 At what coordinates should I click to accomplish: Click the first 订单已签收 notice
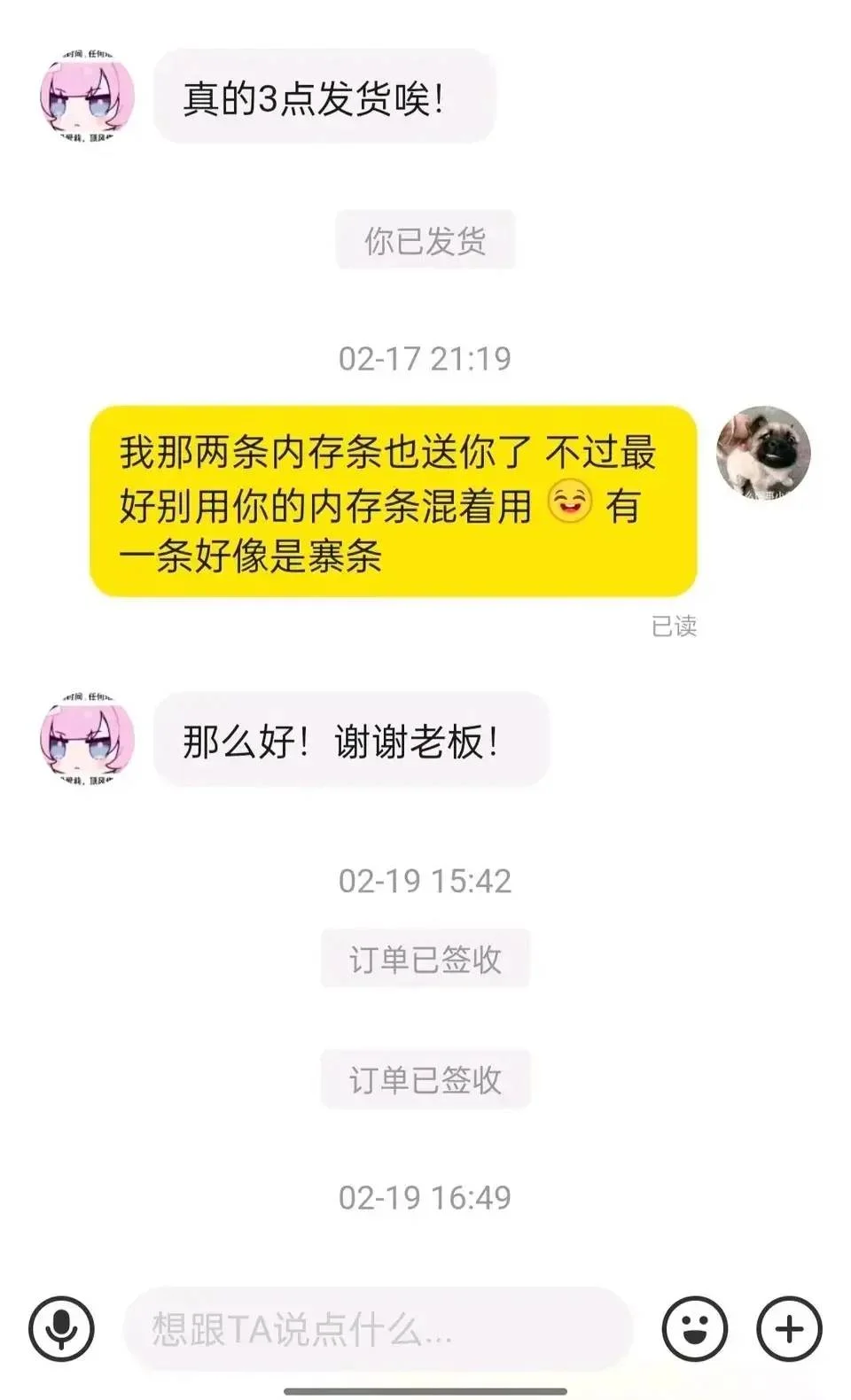click(x=425, y=958)
